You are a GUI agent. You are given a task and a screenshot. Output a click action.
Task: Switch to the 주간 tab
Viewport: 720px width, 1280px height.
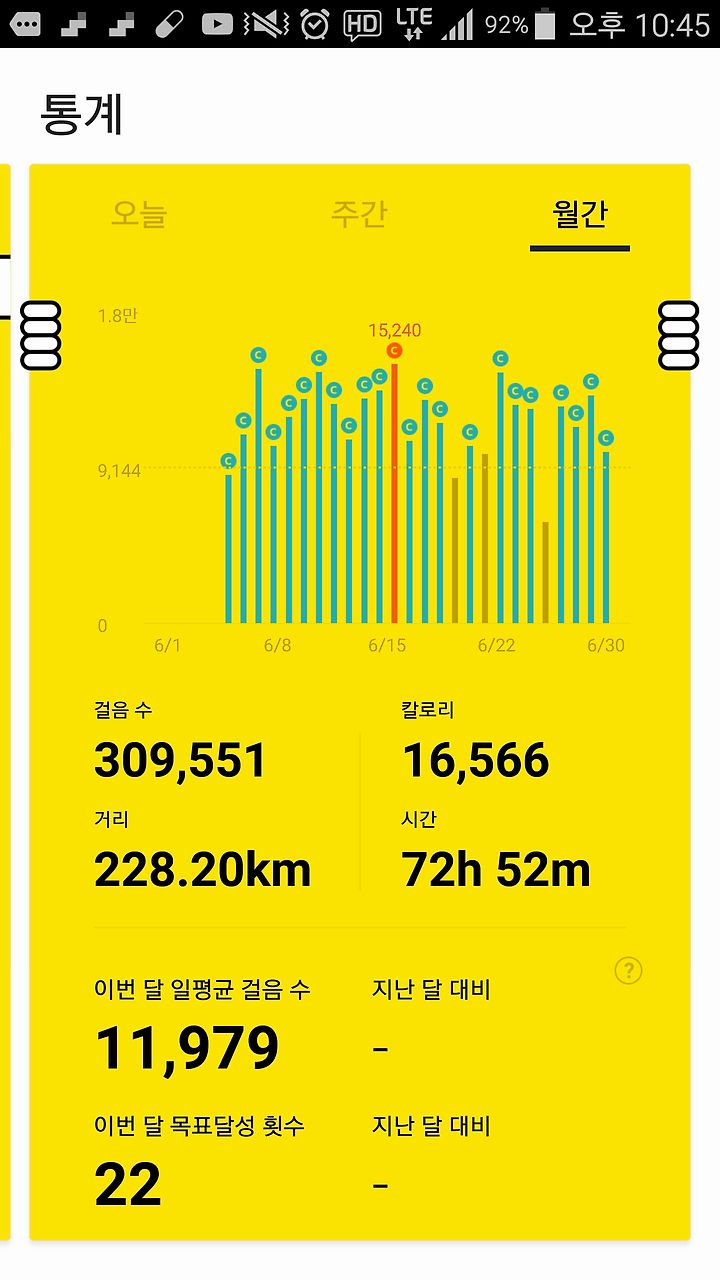coord(359,214)
